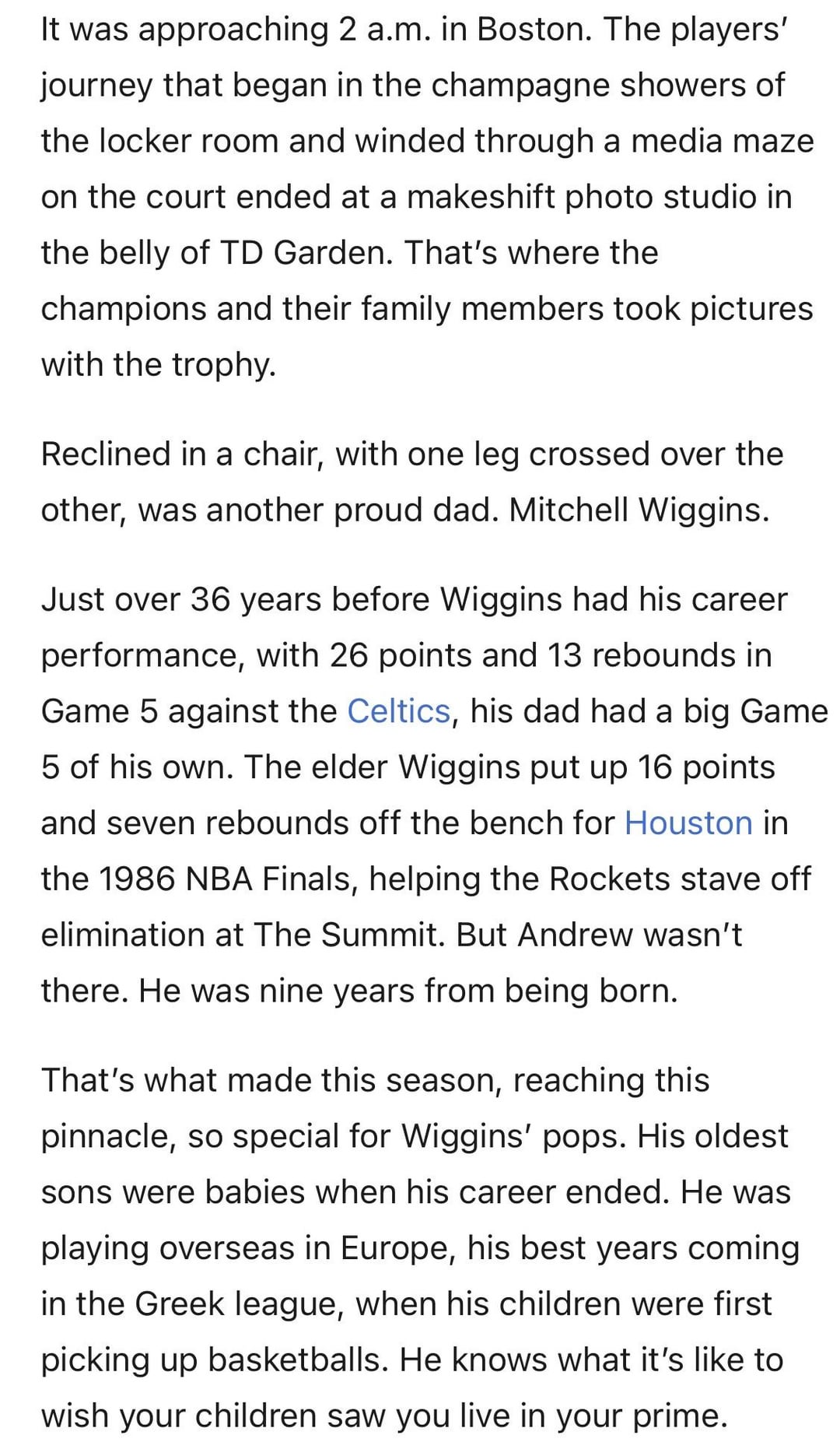Open the Celtics link

point(398,711)
